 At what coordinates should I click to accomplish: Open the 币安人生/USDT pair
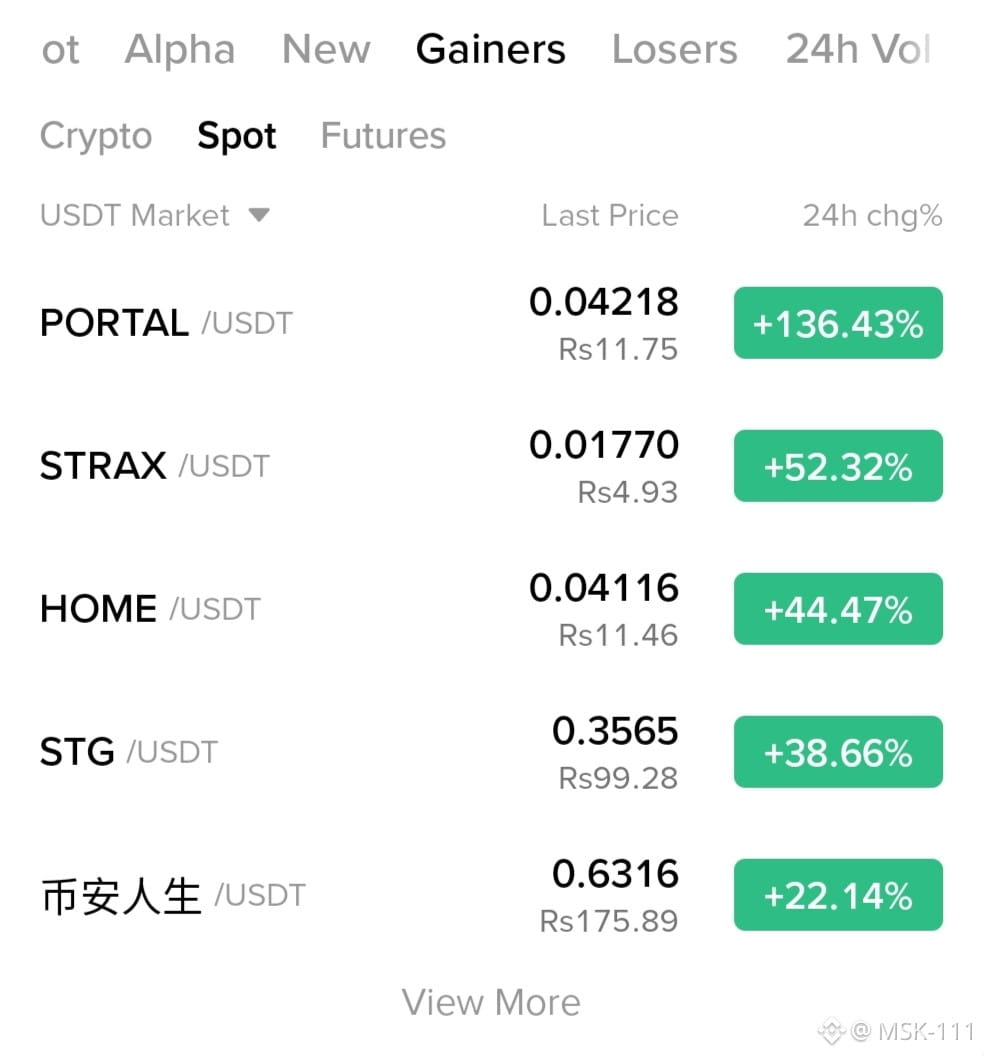tap(492, 895)
